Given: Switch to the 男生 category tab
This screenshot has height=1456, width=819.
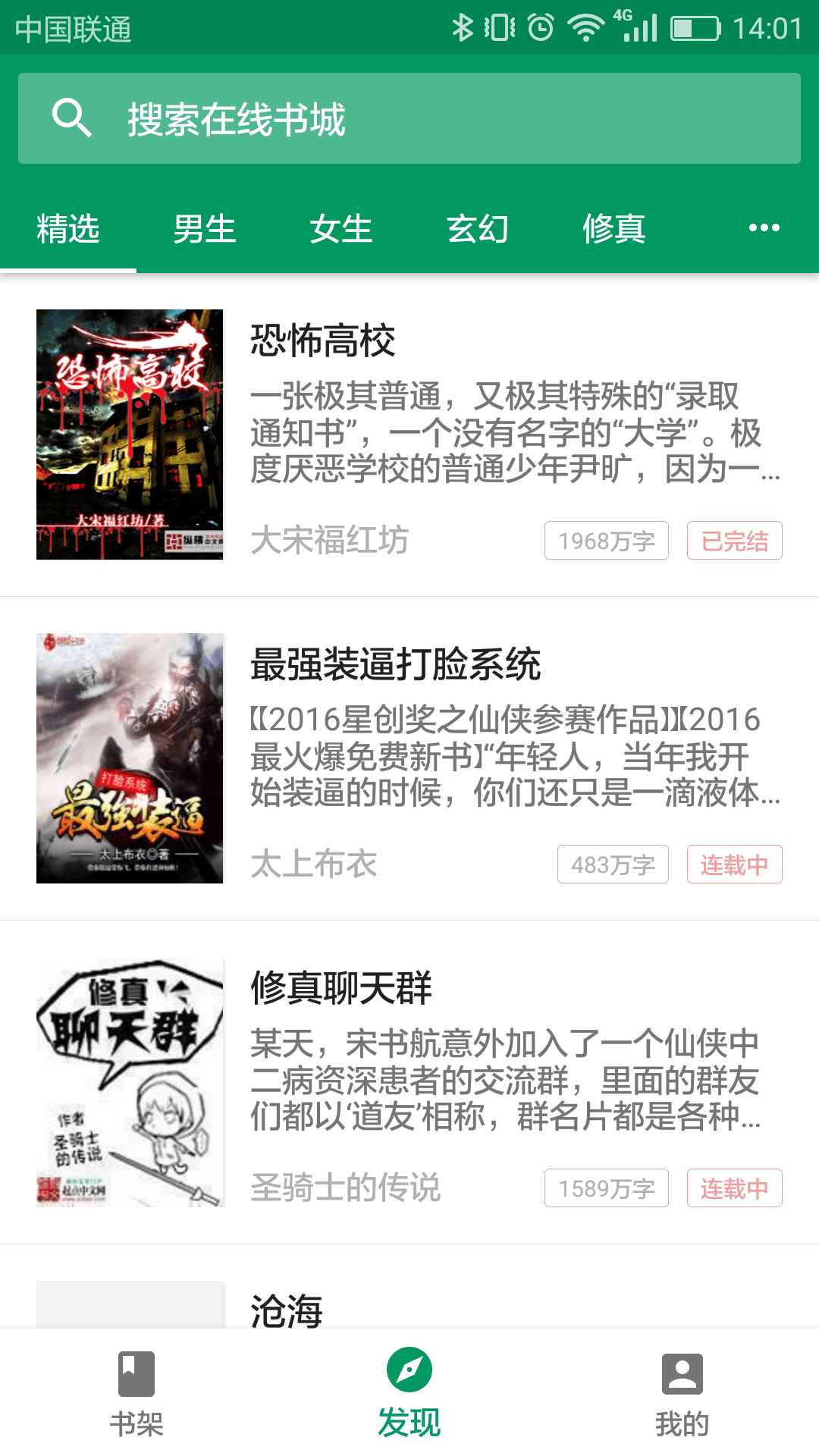Looking at the screenshot, I should click(x=205, y=228).
